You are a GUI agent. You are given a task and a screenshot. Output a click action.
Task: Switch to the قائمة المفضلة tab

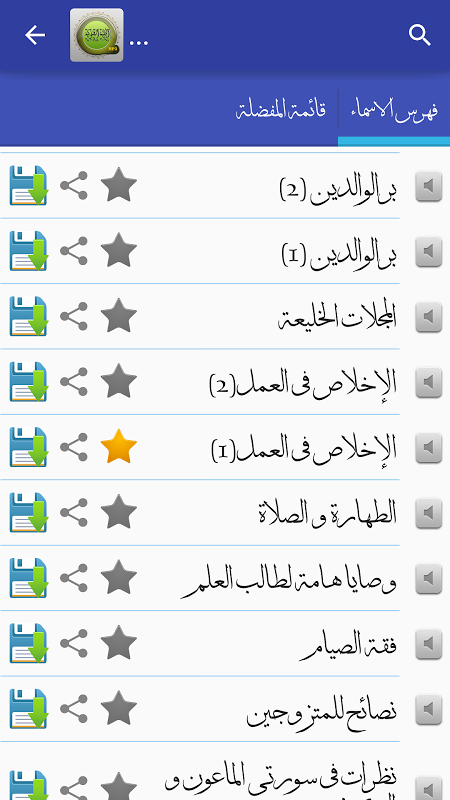tap(281, 110)
